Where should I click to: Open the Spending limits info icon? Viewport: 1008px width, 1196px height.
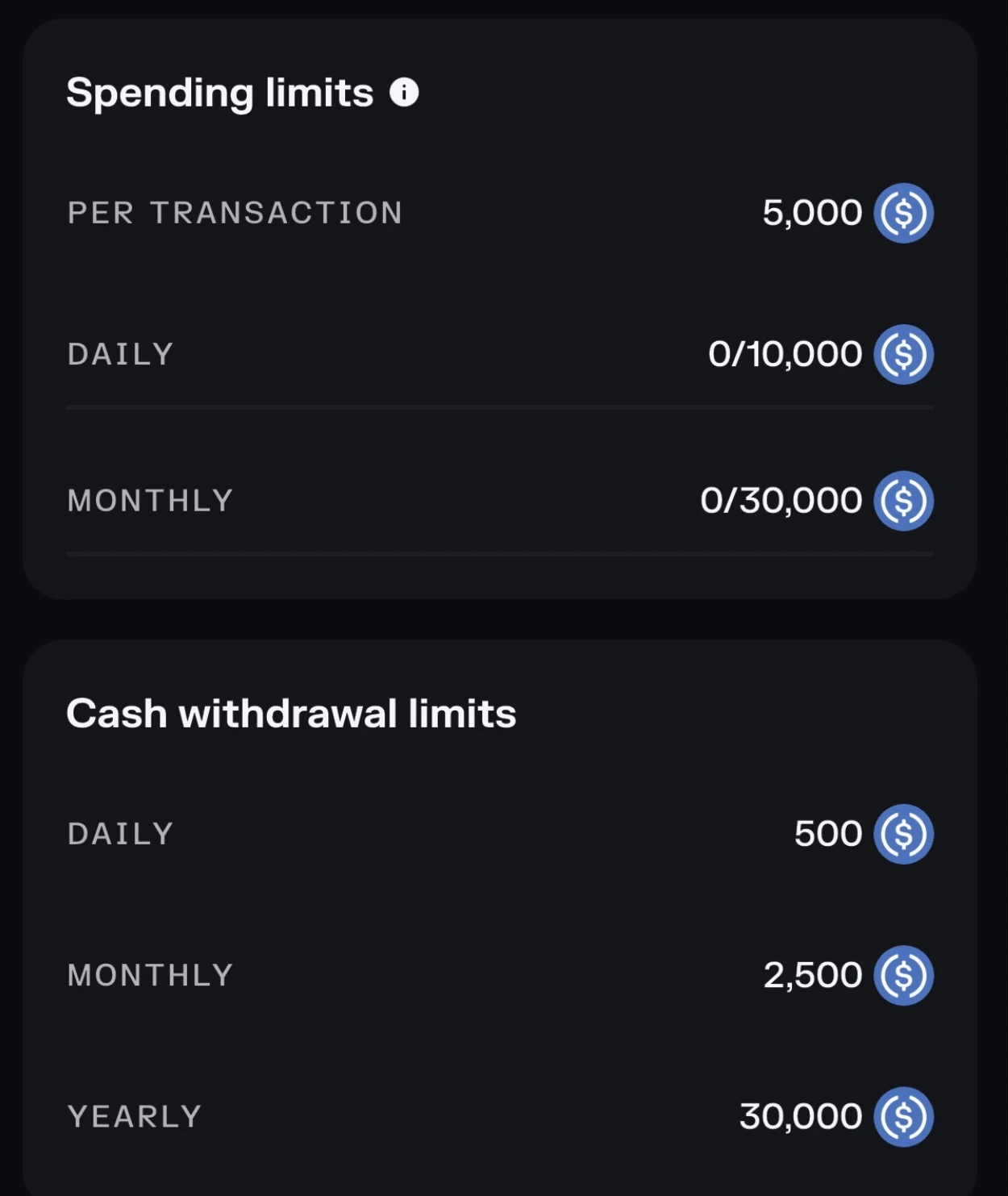pyautogui.click(x=406, y=91)
